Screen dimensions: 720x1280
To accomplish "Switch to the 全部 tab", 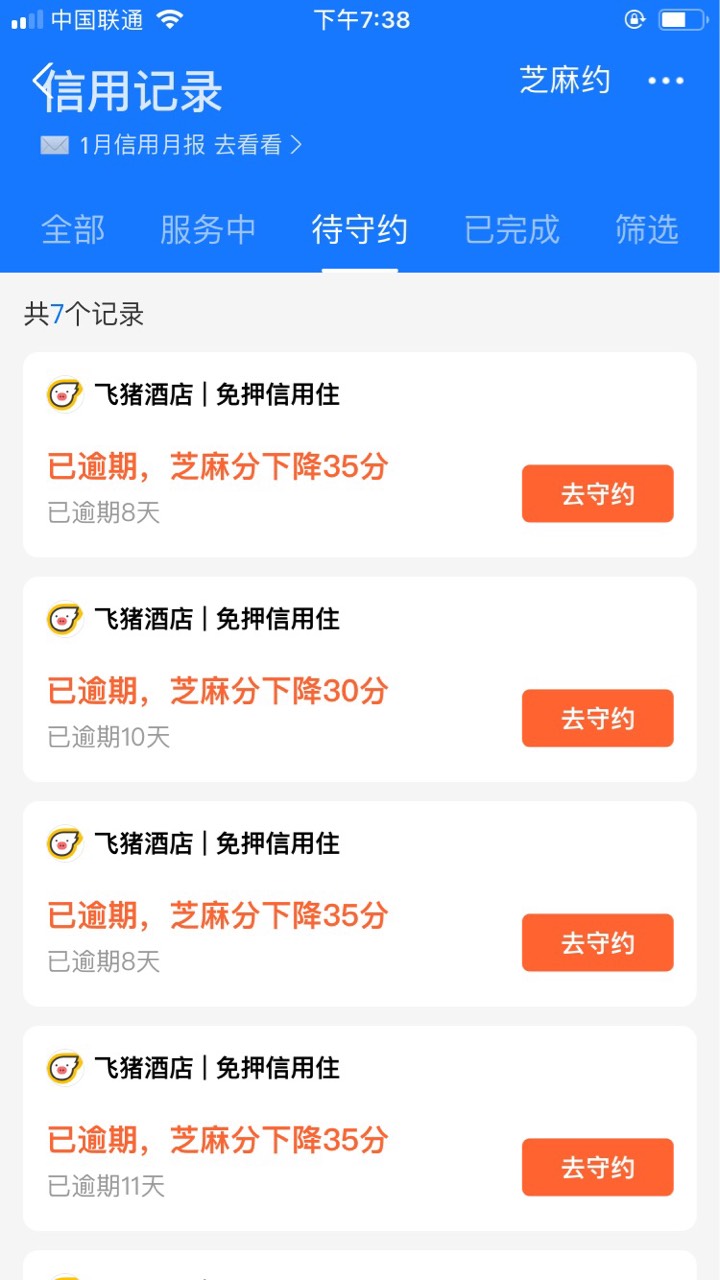I will [x=73, y=230].
